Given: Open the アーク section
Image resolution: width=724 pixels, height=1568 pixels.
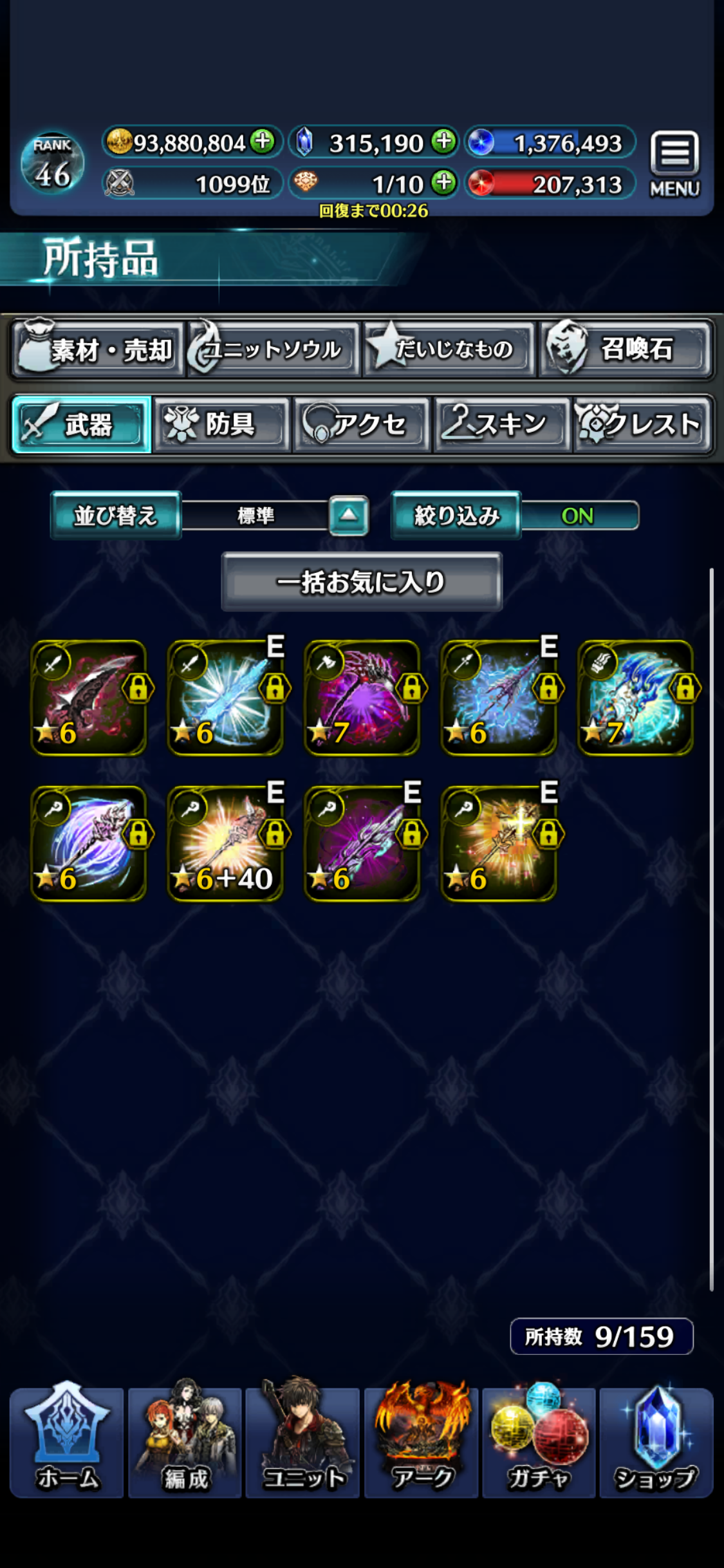Looking at the screenshot, I should (x=422, y=1442).
